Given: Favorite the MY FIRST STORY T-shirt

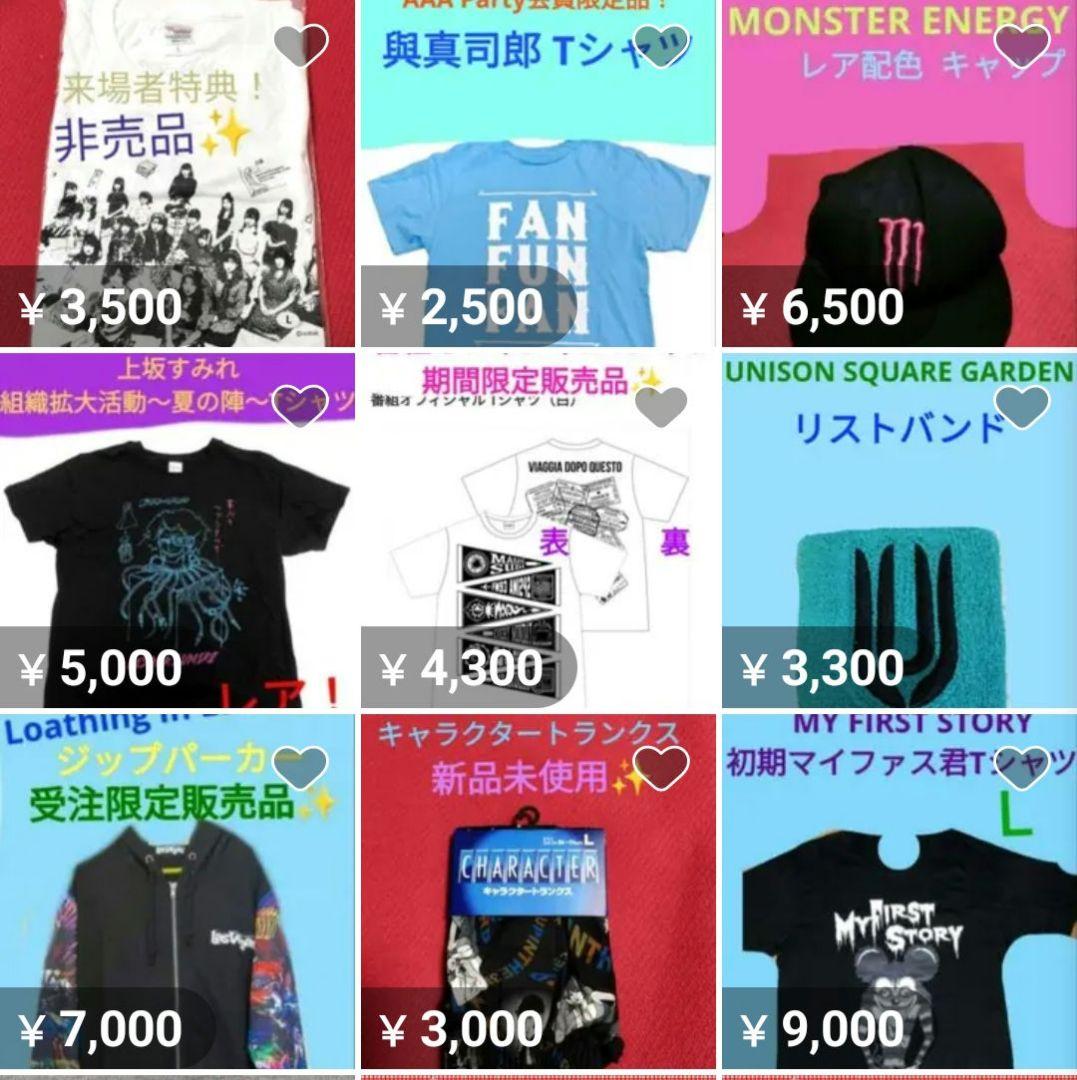Looking at the screenshot, I should tap(1021, 767).
